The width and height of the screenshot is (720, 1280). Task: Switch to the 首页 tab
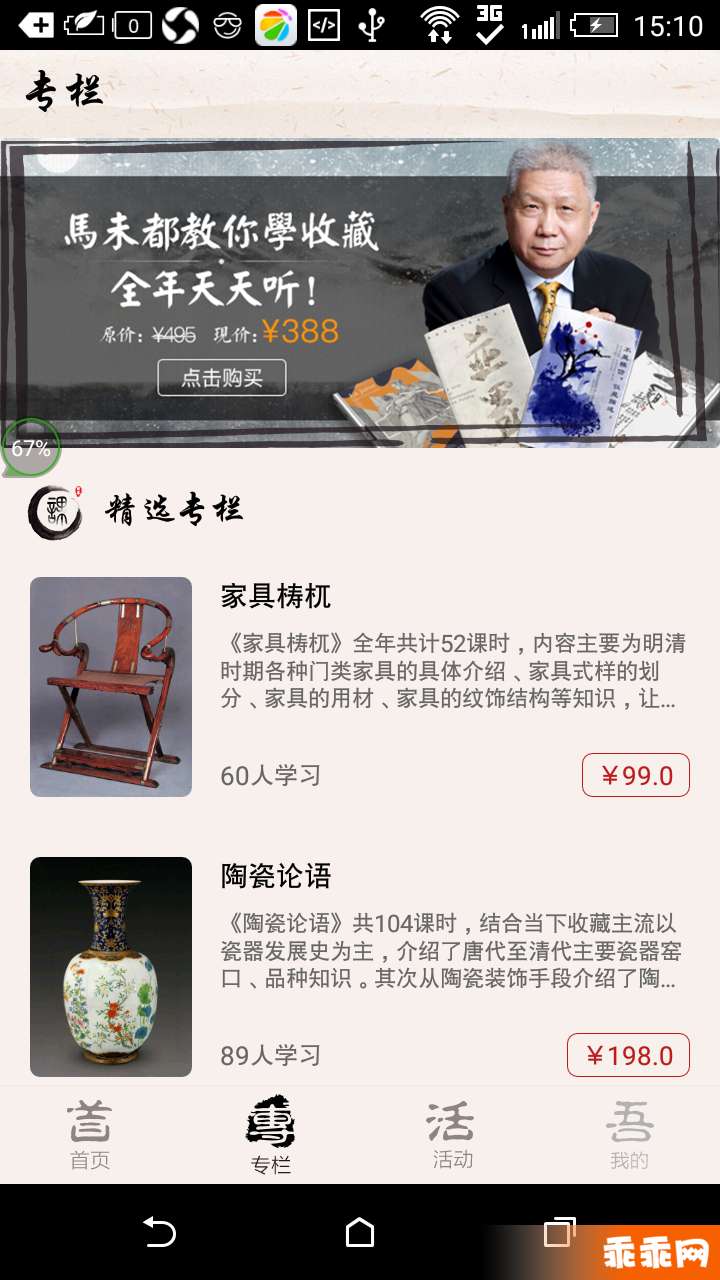[x=90, y=1135]
